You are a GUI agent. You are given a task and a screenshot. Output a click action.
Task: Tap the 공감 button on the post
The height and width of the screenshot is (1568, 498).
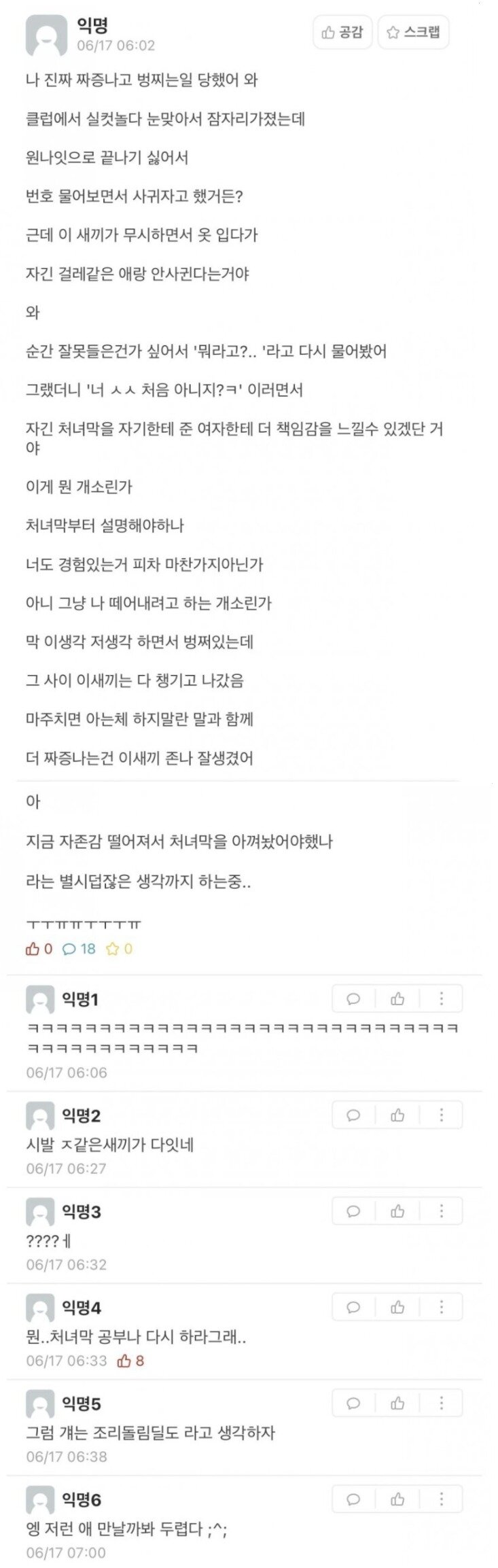(342, 32)
